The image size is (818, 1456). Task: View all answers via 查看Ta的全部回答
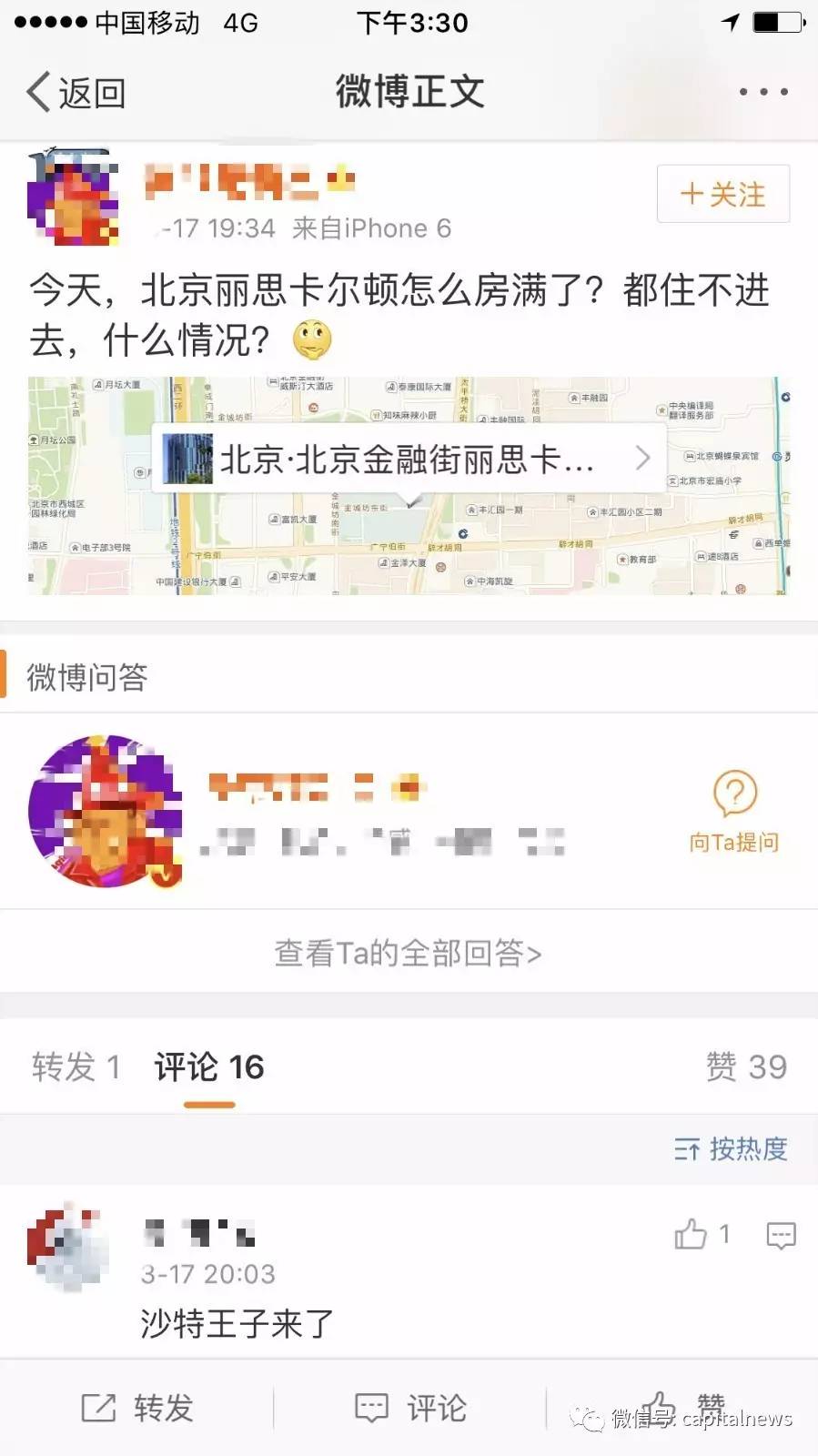click(408, 953)
